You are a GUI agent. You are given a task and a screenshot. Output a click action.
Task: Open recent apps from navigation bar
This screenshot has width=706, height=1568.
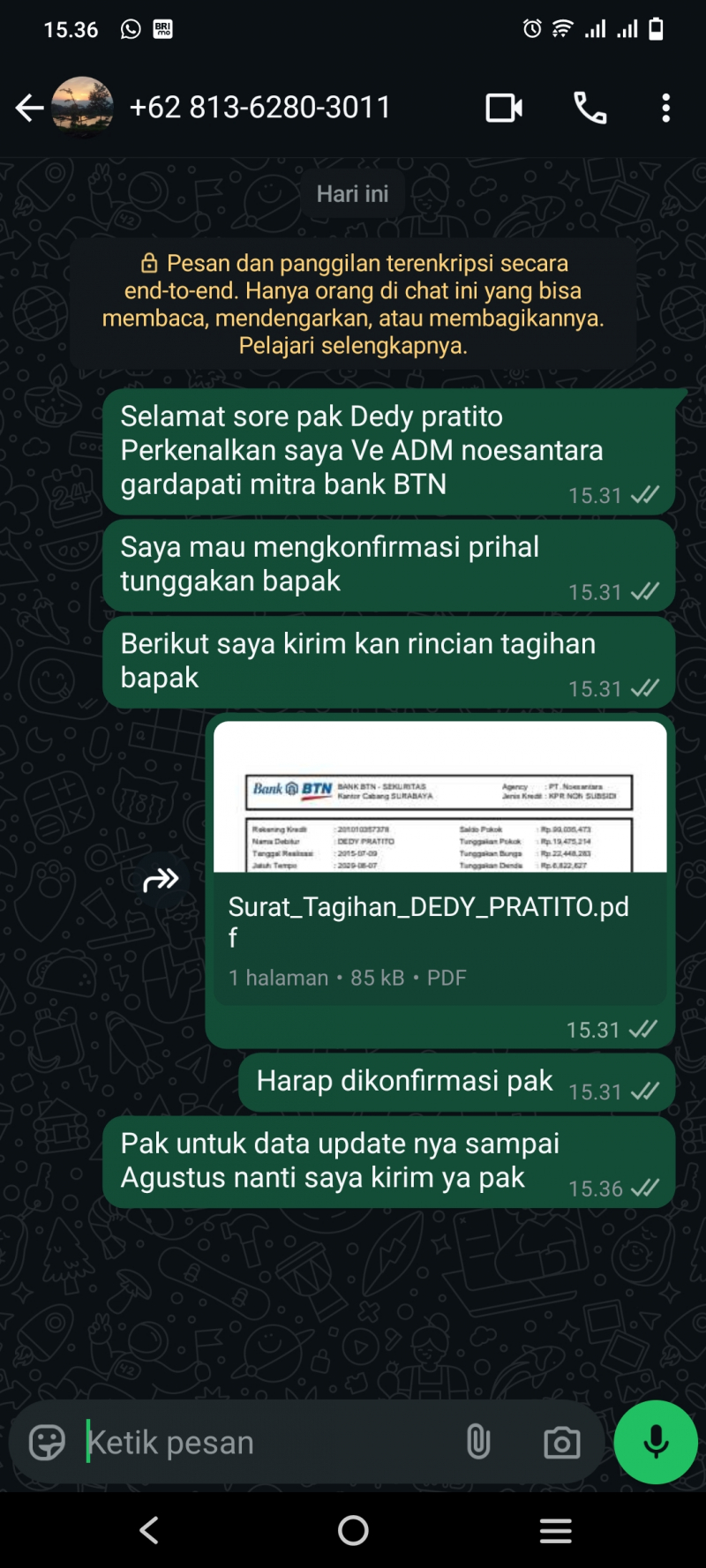555,1530
